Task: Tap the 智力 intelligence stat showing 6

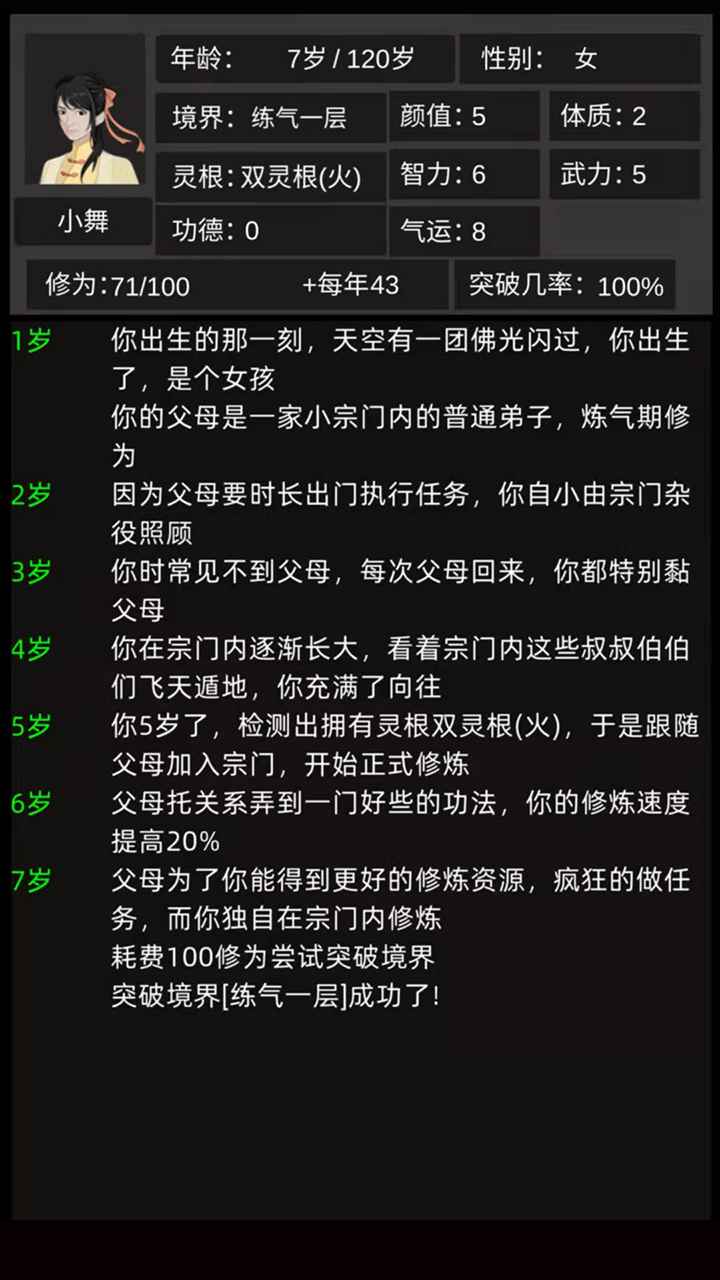Action: tap(463, 175)
